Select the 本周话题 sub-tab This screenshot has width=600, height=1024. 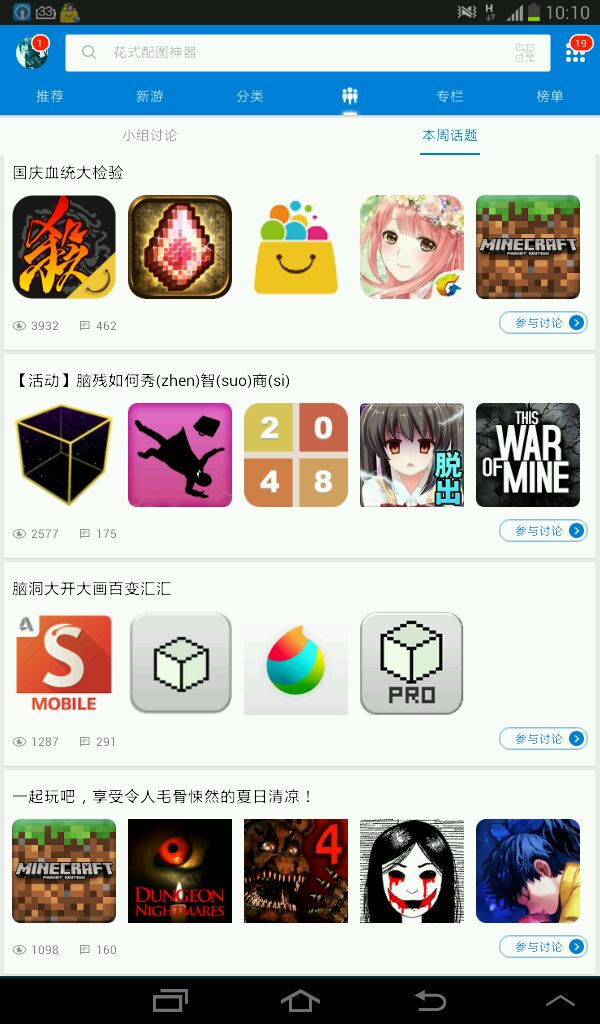tap(450, 135)
